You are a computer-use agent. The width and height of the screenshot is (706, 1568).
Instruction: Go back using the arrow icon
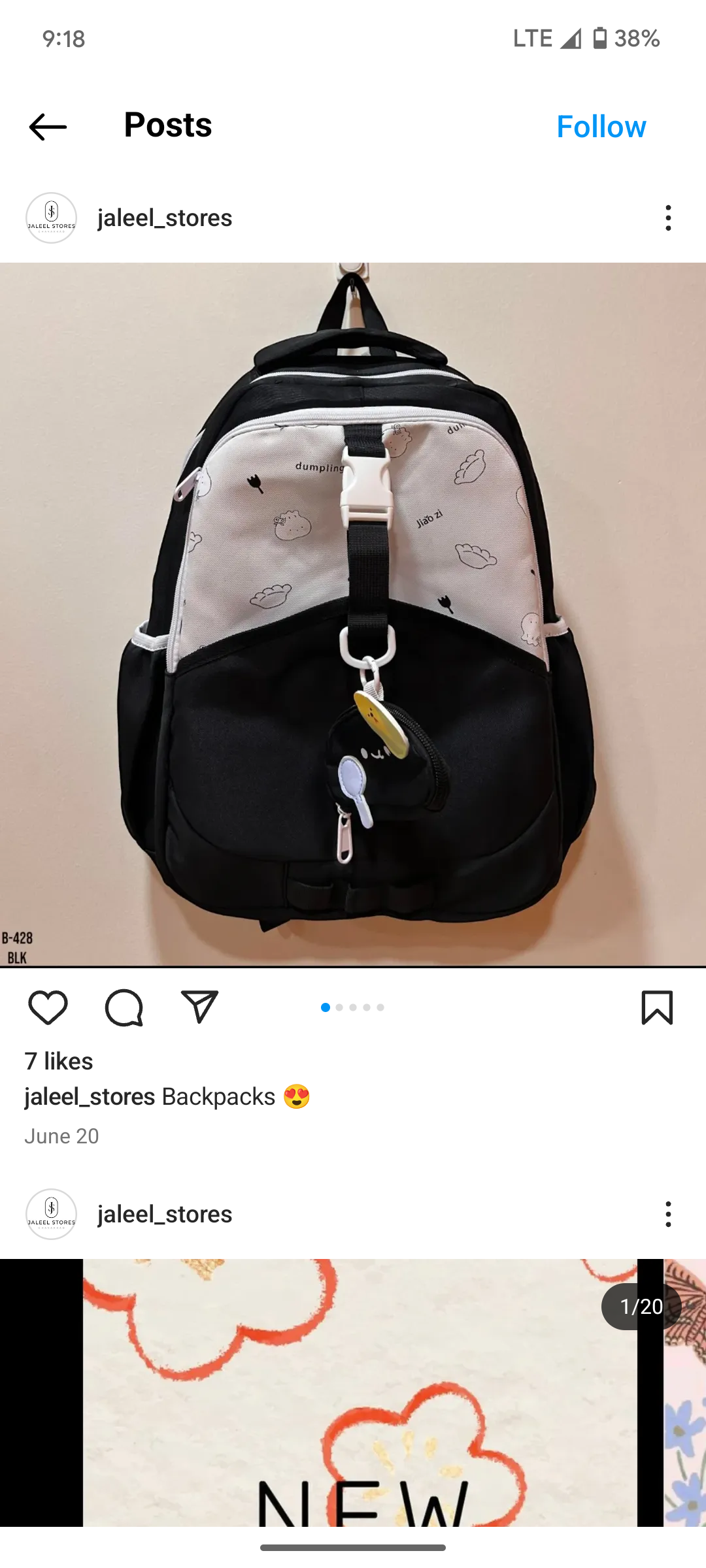point(48,127)
